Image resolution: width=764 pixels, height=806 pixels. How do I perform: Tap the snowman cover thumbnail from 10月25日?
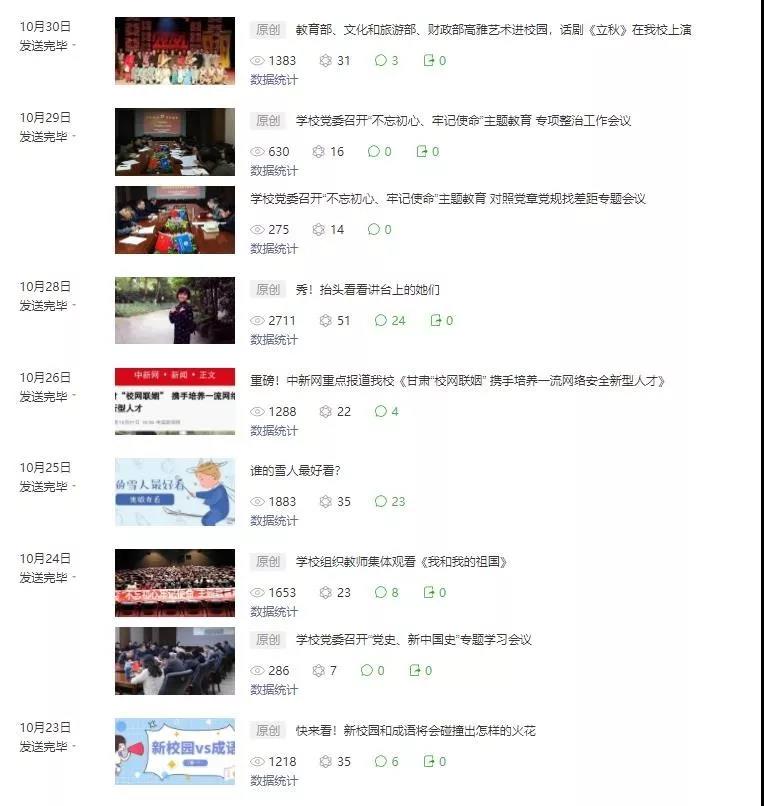pyautogui.click(x=175, y=492)
